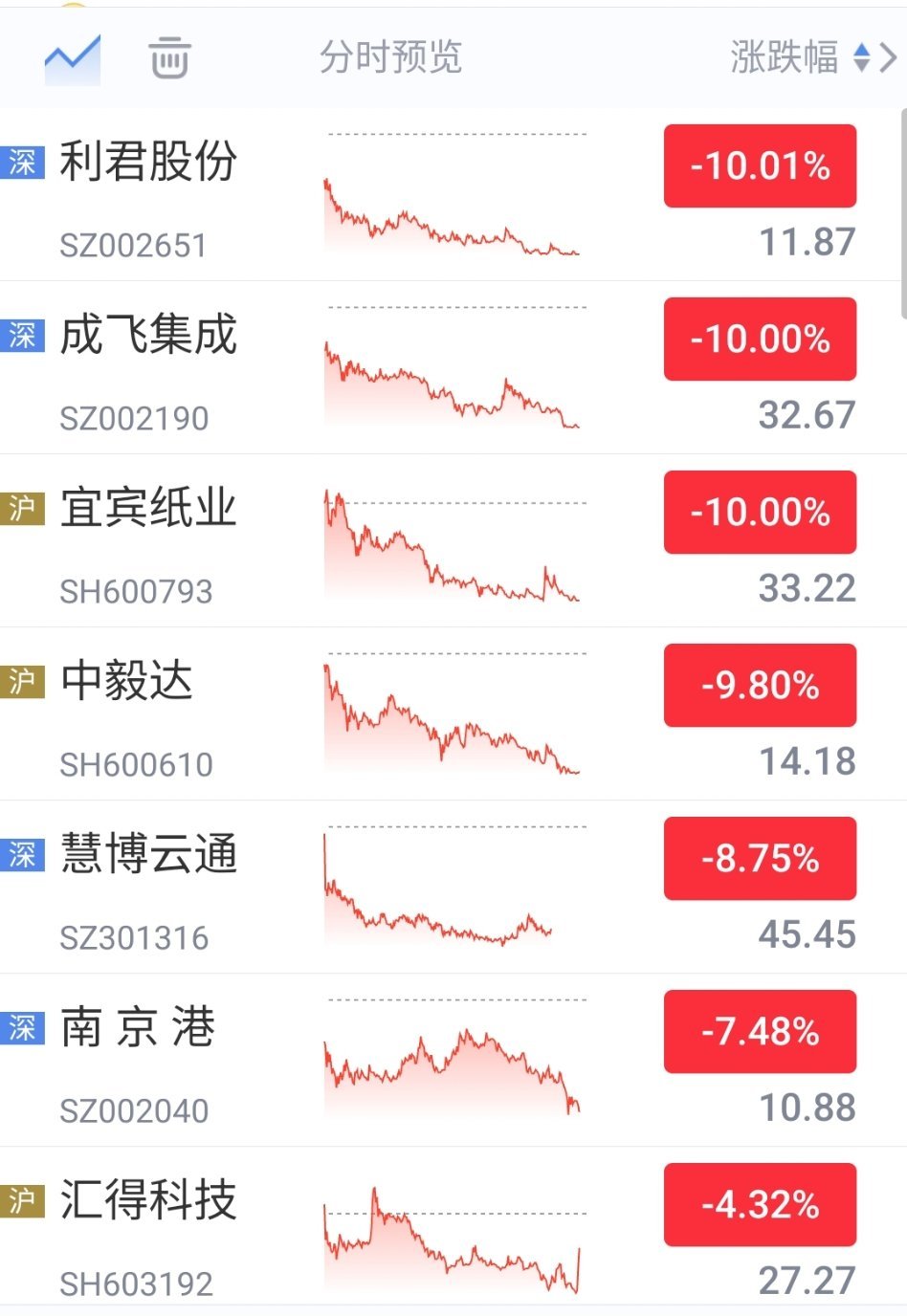
Task: Tap the trash delete icon
Action: point(169,58)
